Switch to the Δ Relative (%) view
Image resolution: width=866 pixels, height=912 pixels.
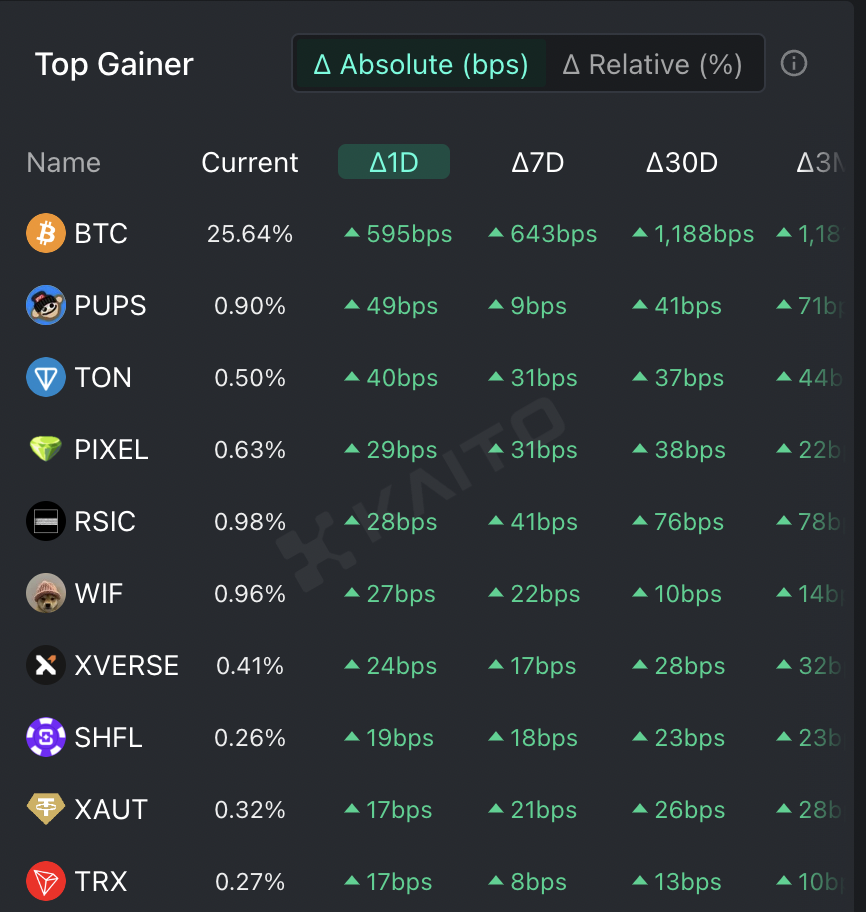pyautogui.click(x=652, y=65)
